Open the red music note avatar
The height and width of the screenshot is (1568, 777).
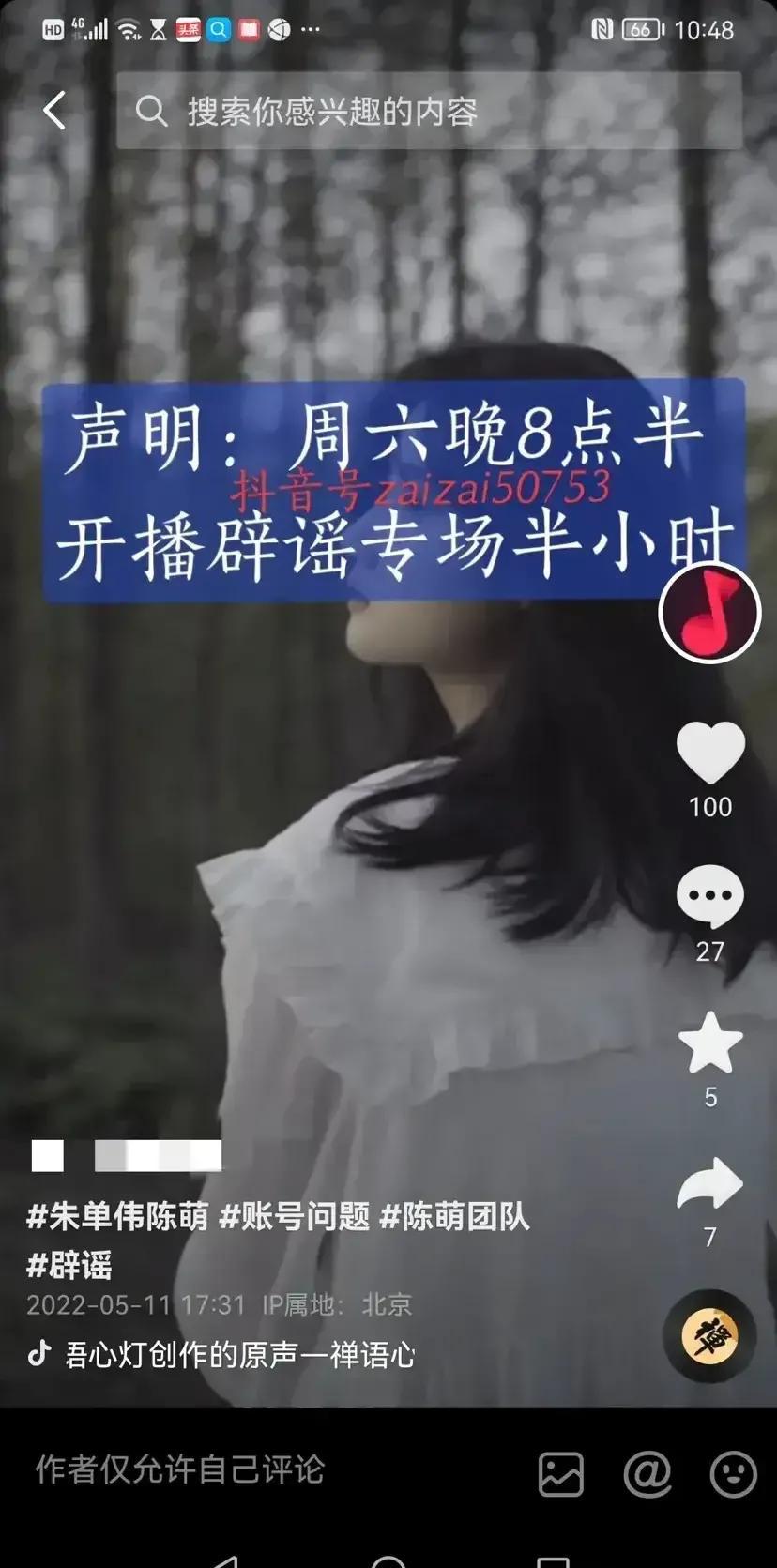point(710,613)
